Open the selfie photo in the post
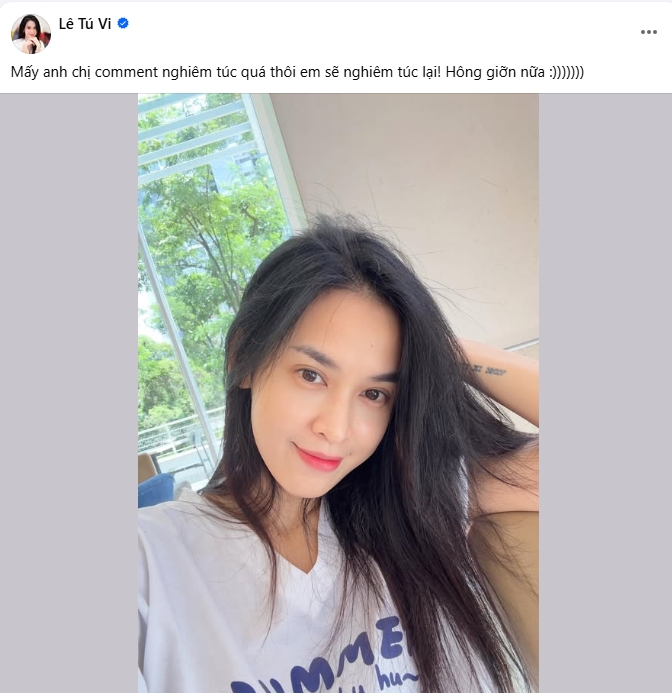This screenshot has width=672, height=693. (x=338, y=392)
